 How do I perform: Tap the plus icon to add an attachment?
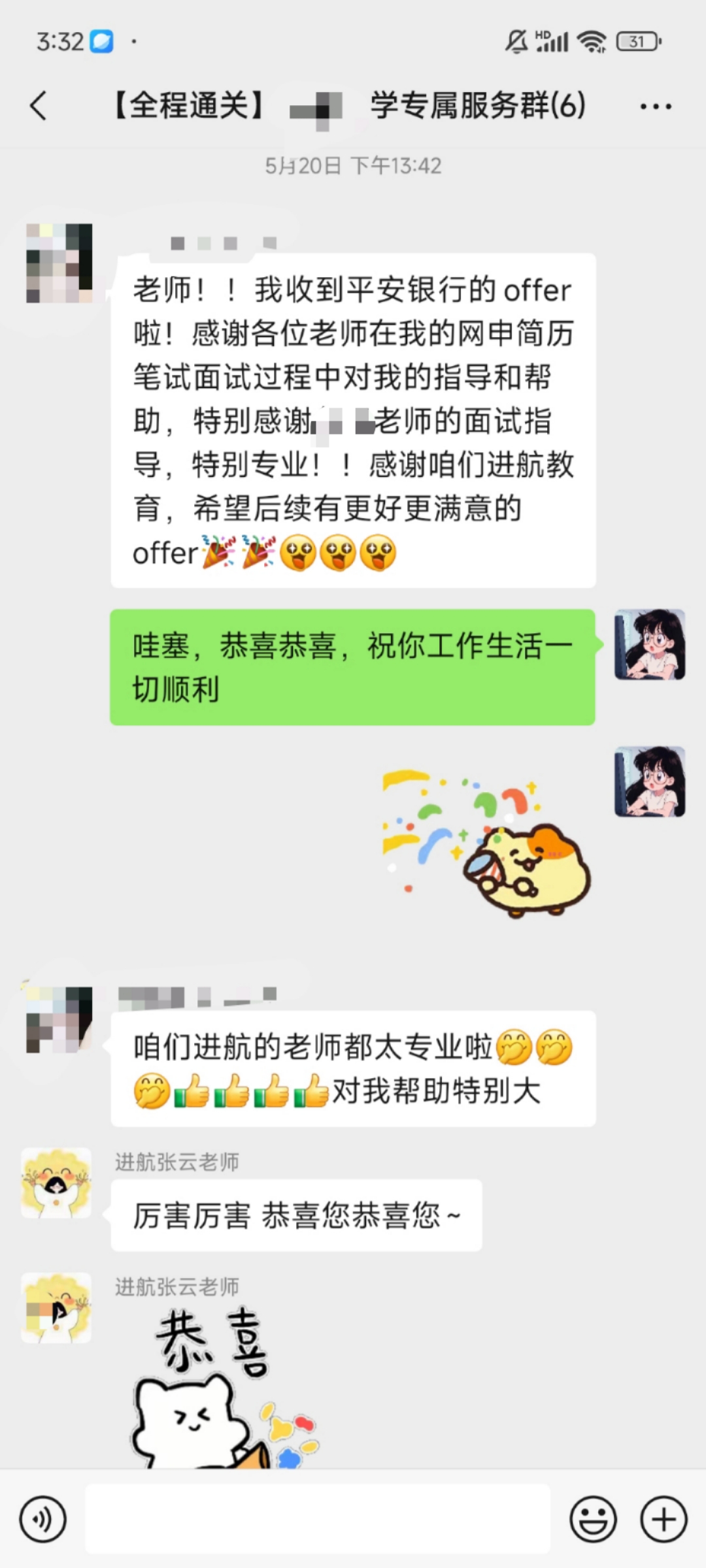click(x=663, y=1519)
